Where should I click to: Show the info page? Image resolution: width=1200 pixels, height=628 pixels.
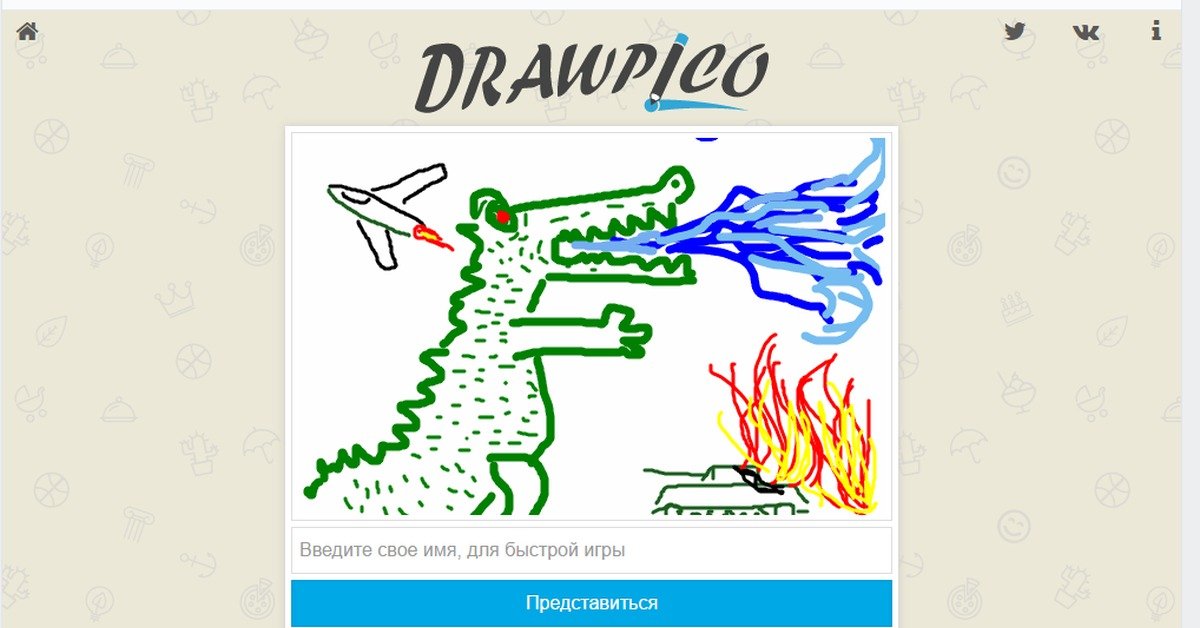(x=1156, y=32)
